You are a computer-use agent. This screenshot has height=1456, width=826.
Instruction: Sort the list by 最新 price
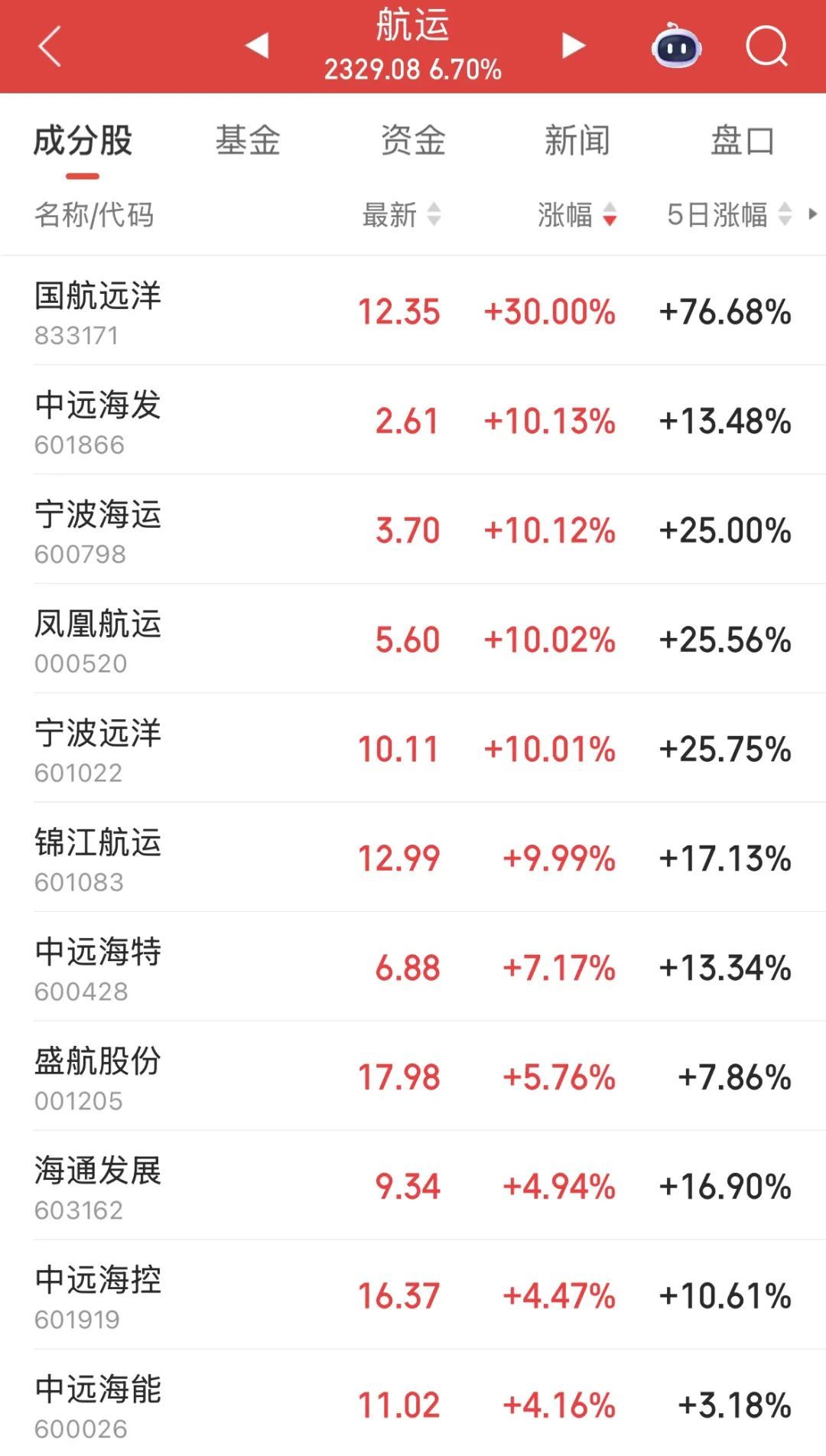point(402,215)
